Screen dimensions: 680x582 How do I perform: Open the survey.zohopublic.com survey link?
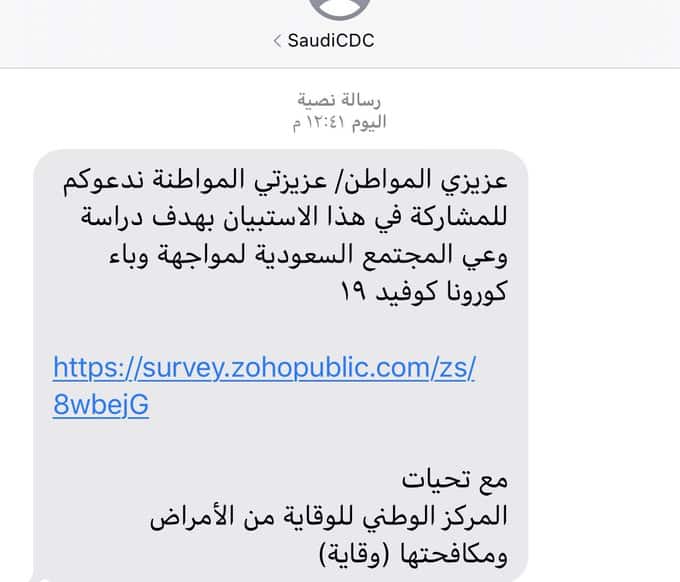264,368
